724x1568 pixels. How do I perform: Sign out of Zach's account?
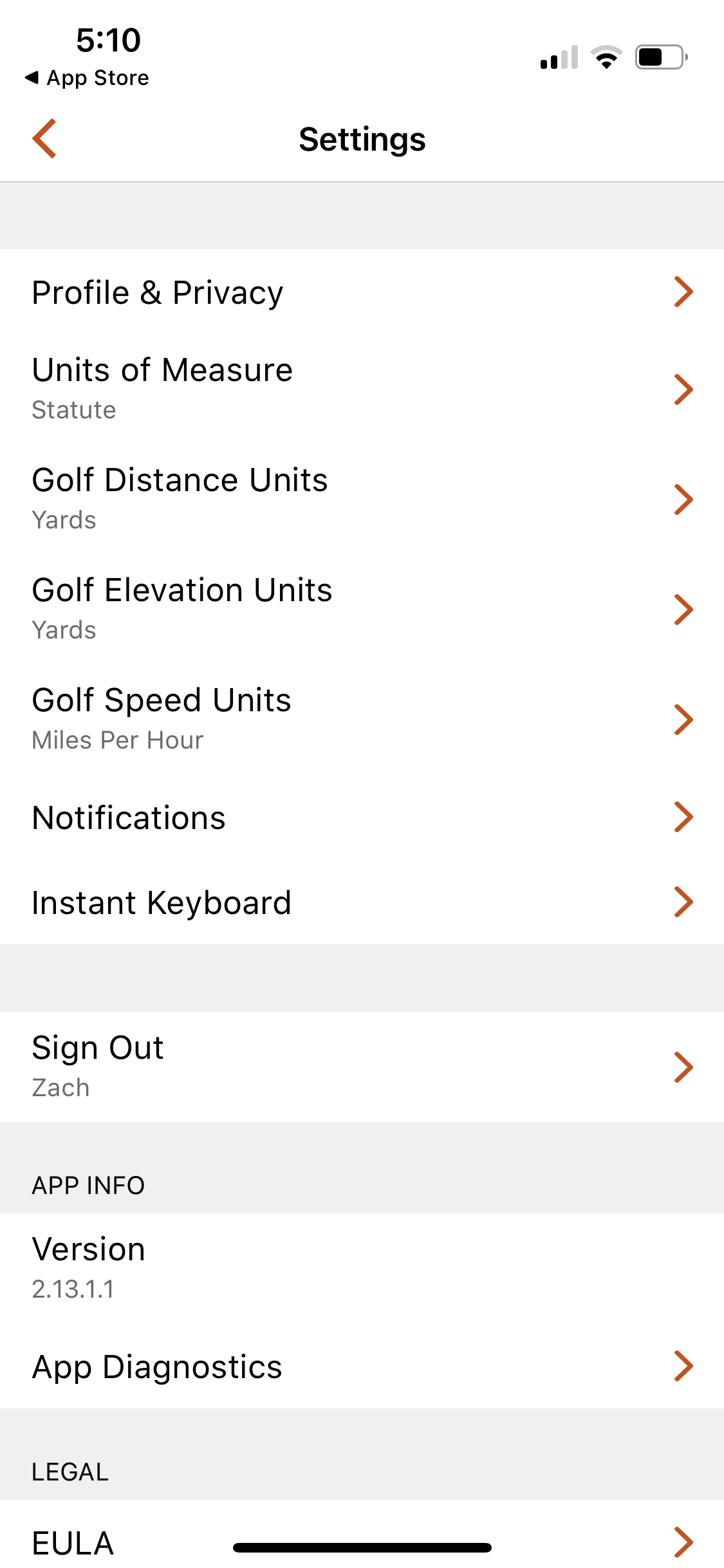362,1067
